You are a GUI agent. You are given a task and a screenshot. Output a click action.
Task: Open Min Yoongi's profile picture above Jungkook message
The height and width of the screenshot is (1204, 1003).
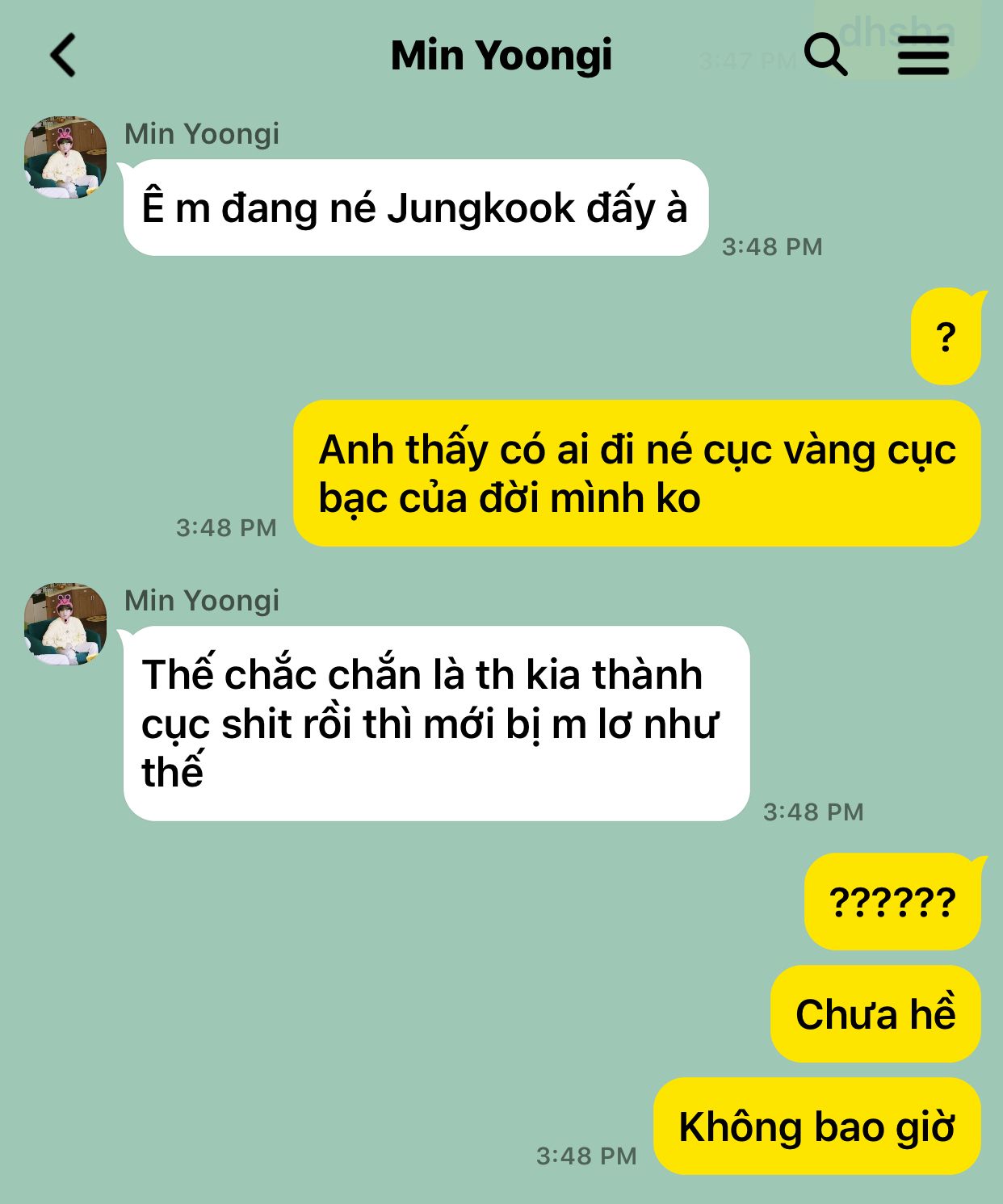point(65,157)
